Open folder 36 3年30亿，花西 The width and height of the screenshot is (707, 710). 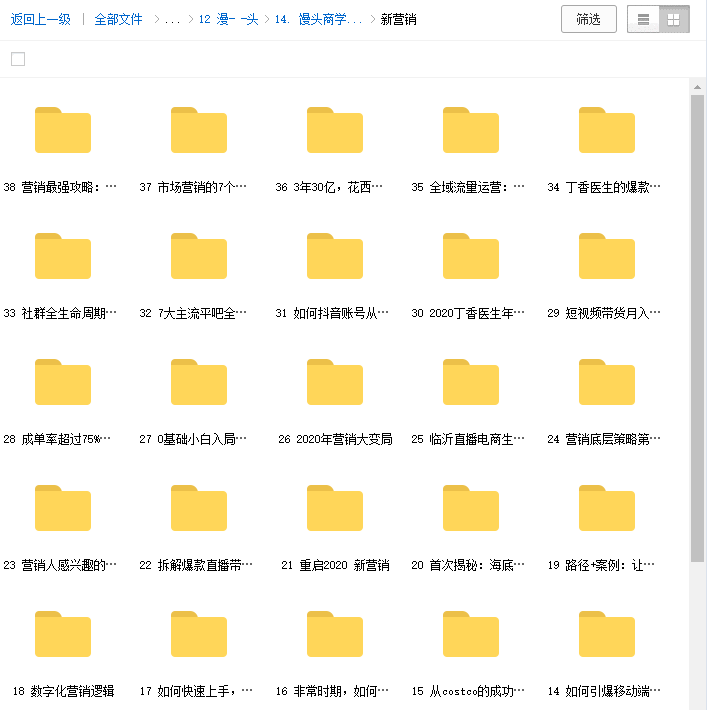(335, 131)
